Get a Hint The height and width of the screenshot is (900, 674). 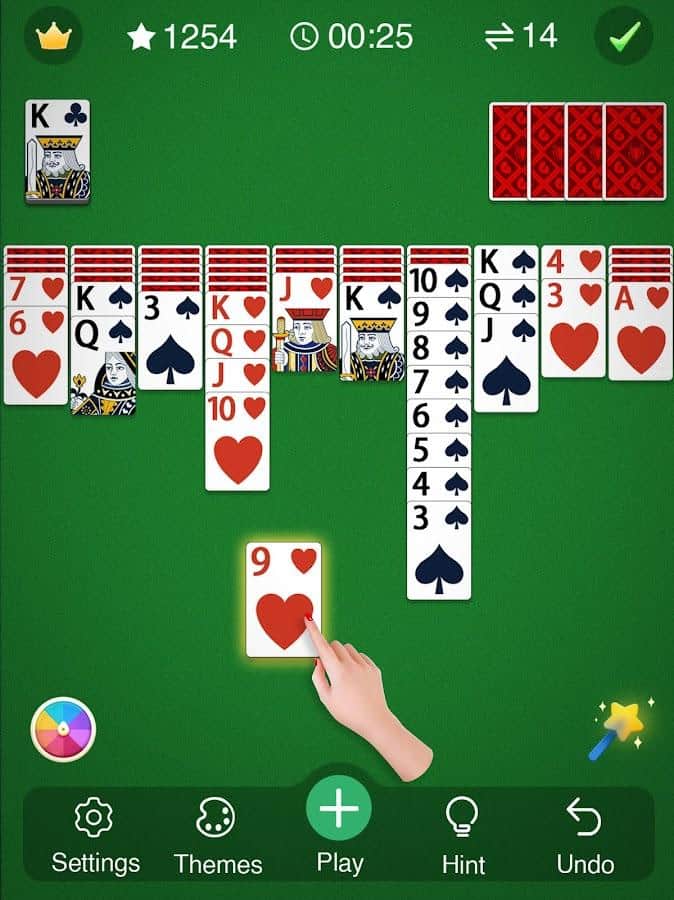463,837
